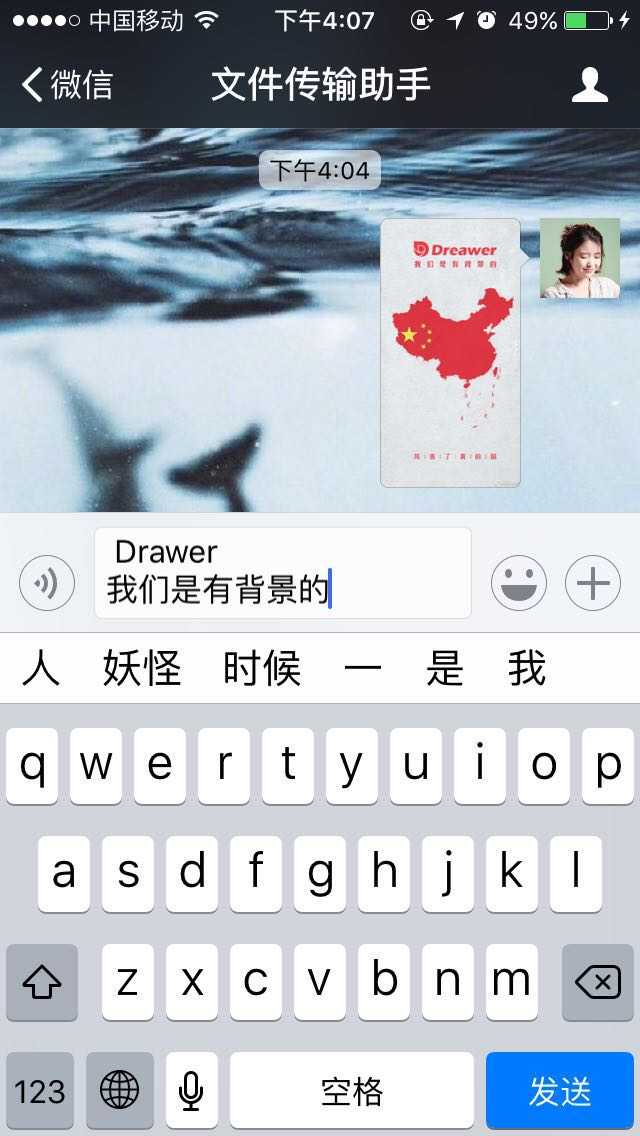This screenshot has width=640, height=1136.
Task: Pick the suggestion 我
Action: tap(527, 668)
